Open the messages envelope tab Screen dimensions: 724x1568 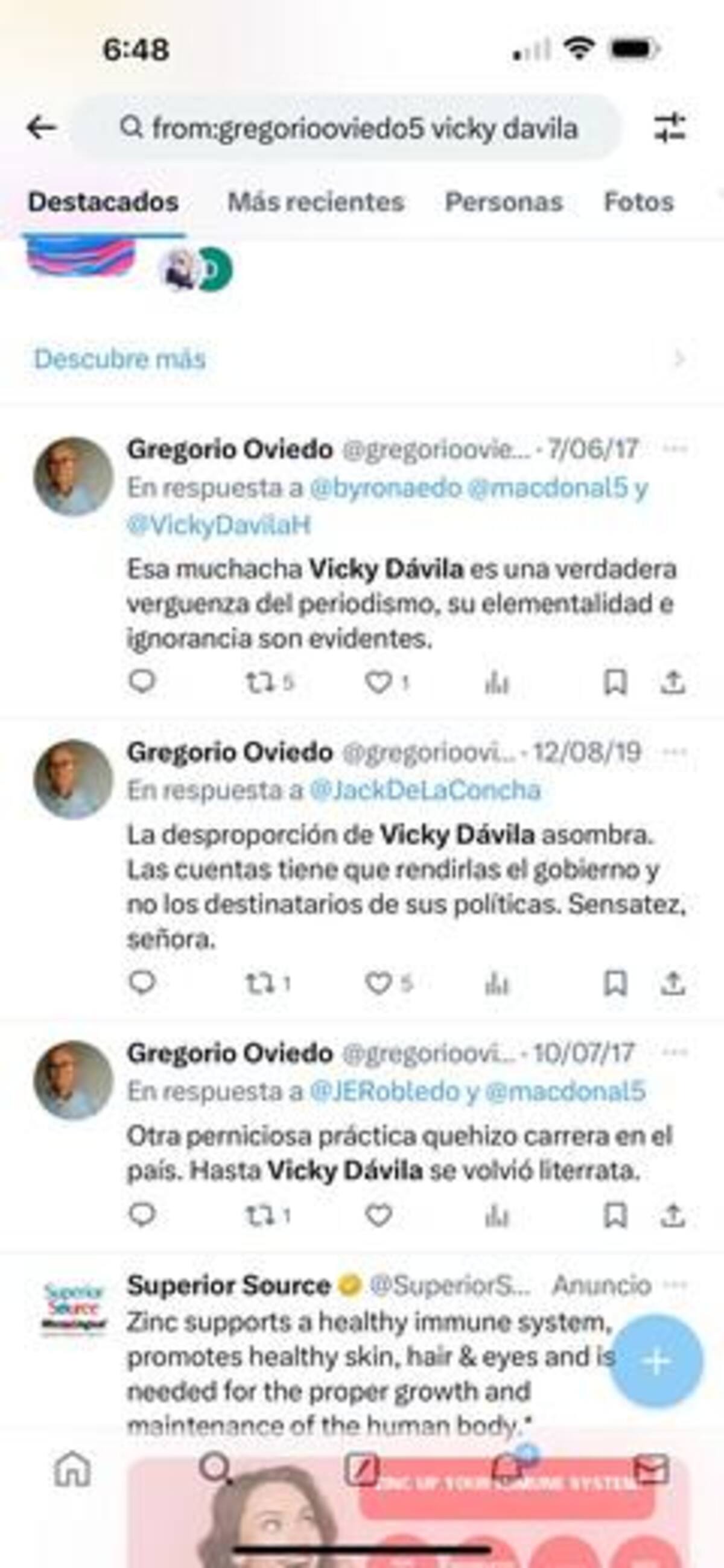tap(651, 1470)
